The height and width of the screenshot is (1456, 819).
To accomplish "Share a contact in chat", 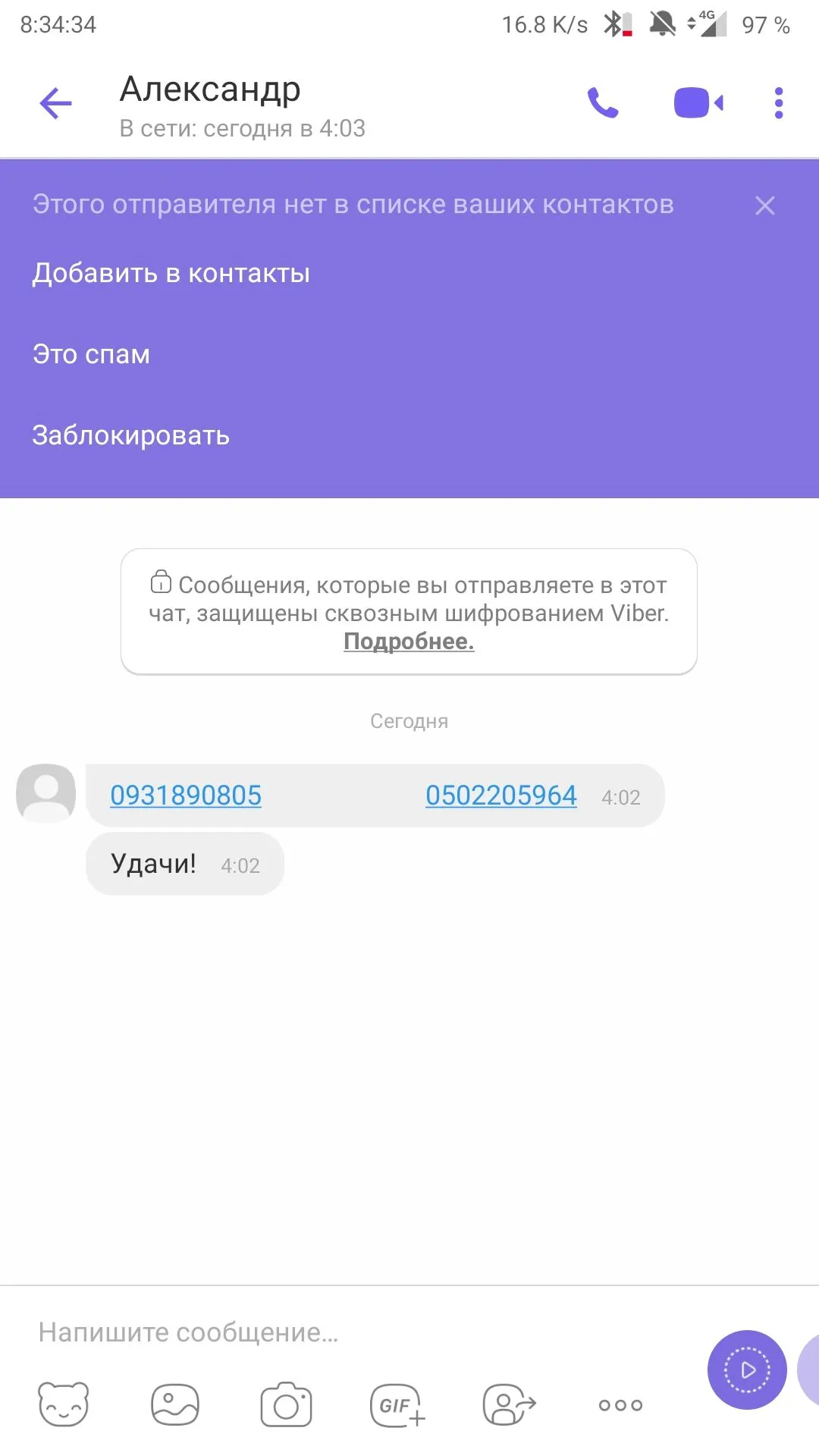I will 509,1404.
